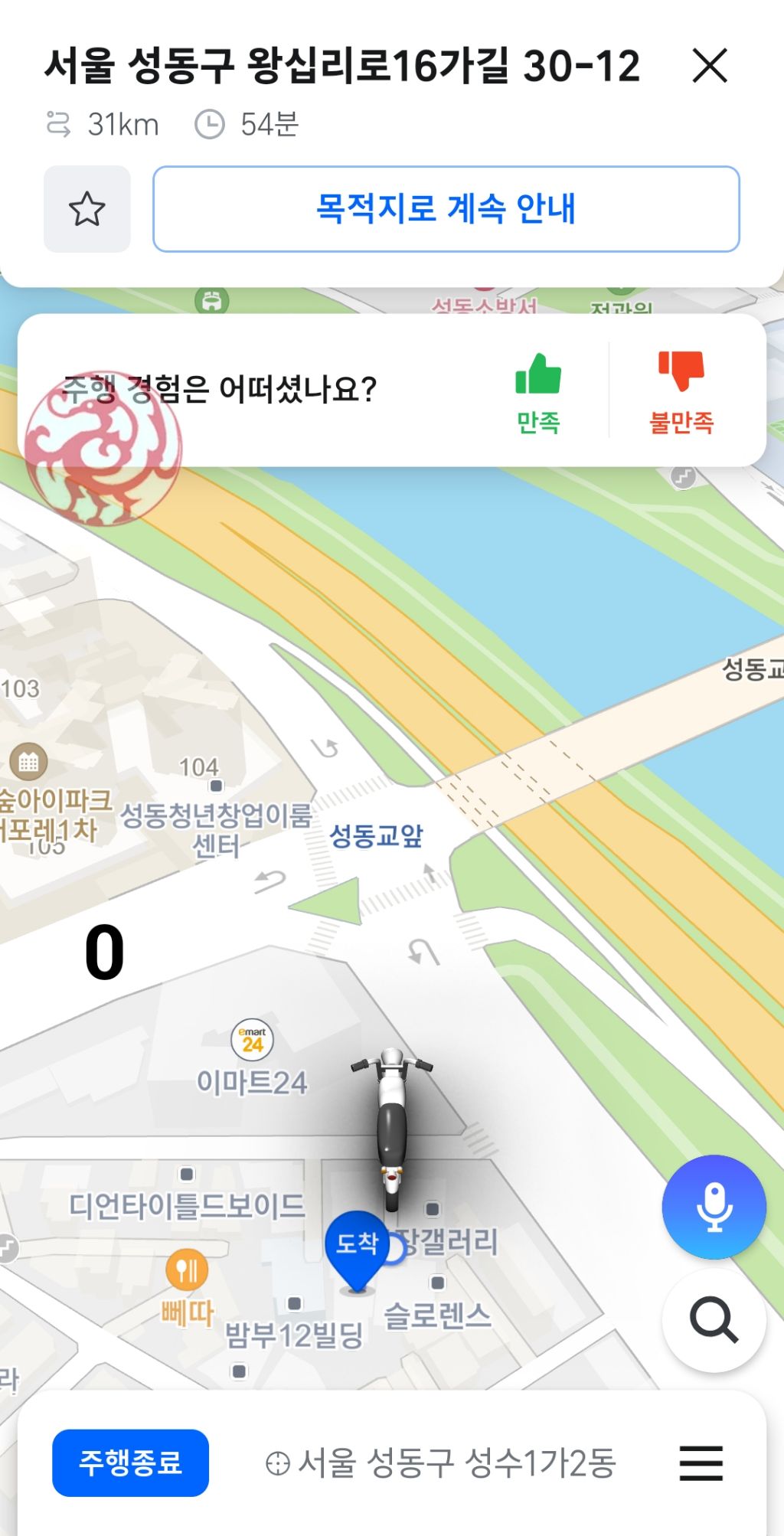Screen dimensions: 784x1536
Task: Save destination with the star button
Action: 87,209
